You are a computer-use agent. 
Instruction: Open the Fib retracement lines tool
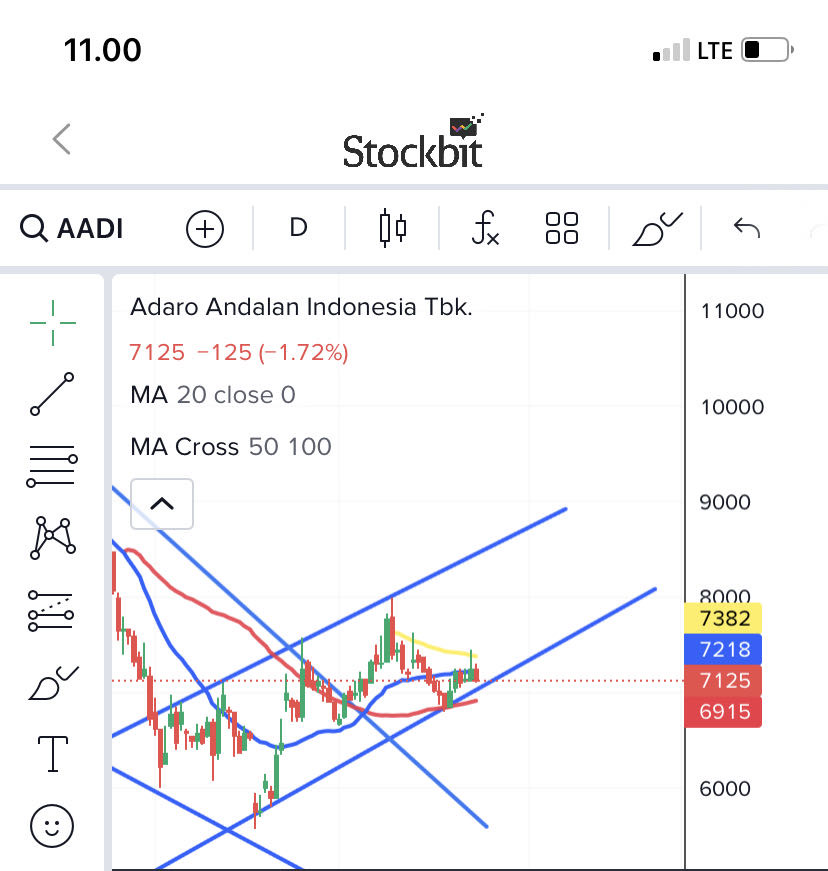click(x=52, y=464)
